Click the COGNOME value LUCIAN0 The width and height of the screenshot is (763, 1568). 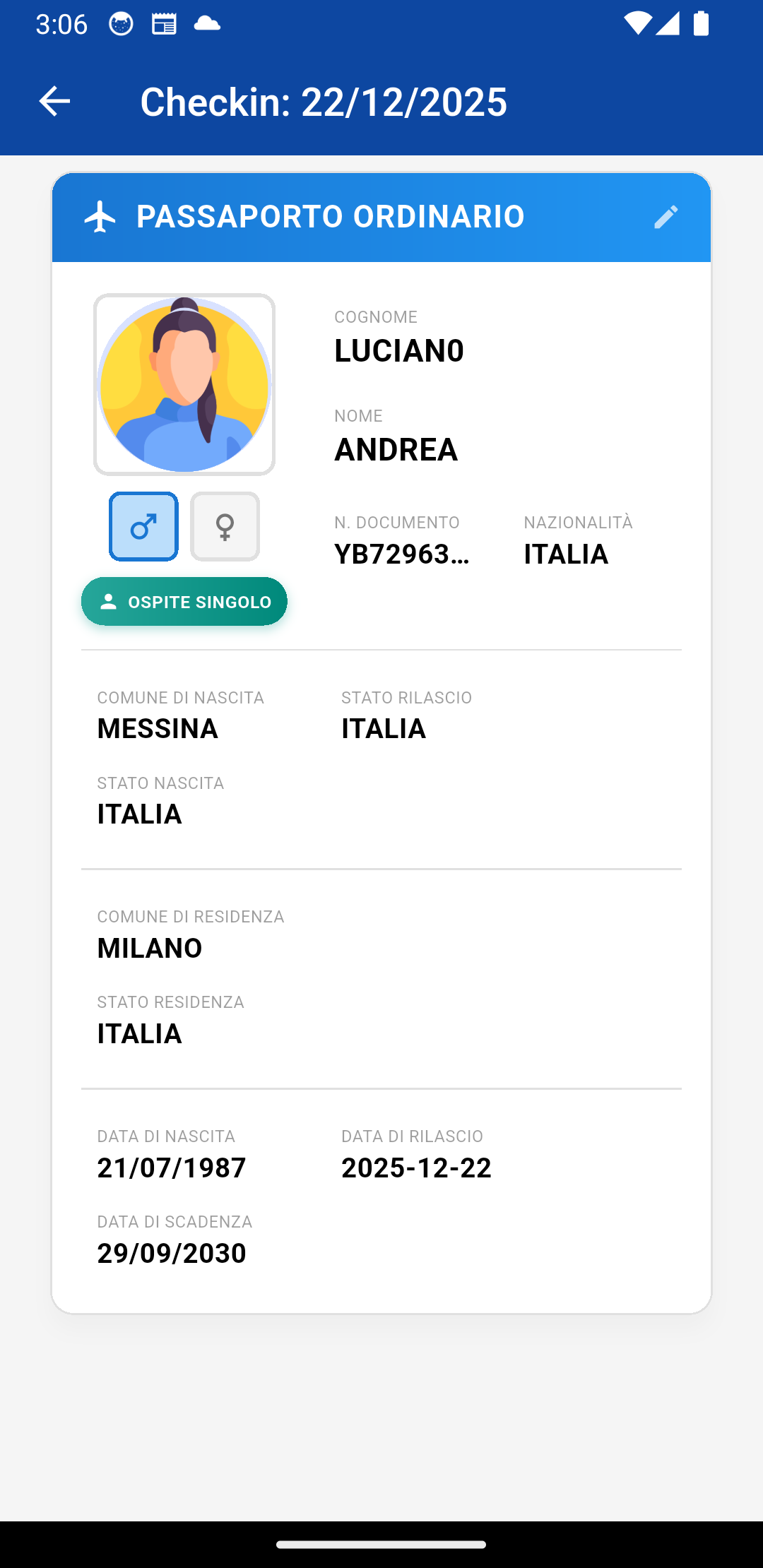[x=399, y=351]
